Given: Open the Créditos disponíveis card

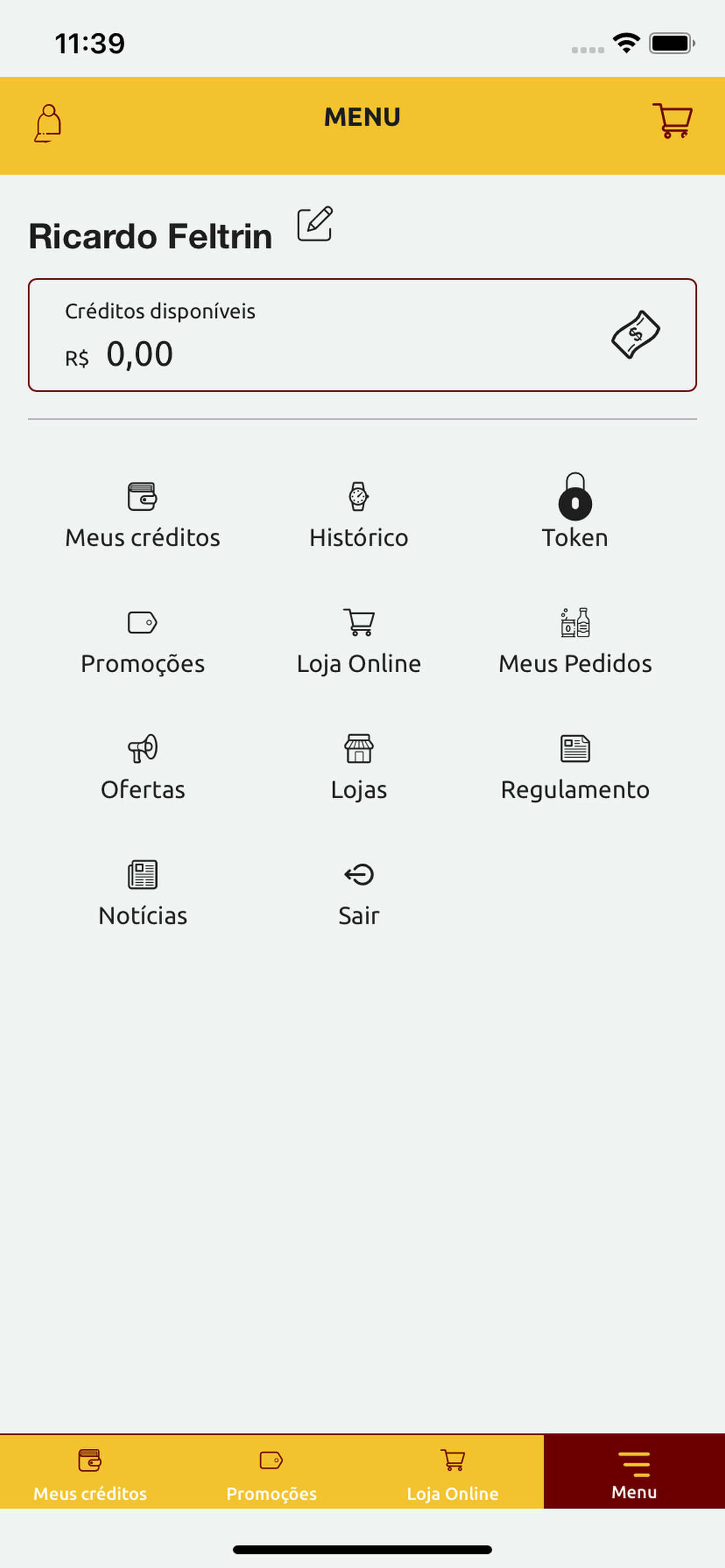Looking at the screenshot, I should (362, 335).
